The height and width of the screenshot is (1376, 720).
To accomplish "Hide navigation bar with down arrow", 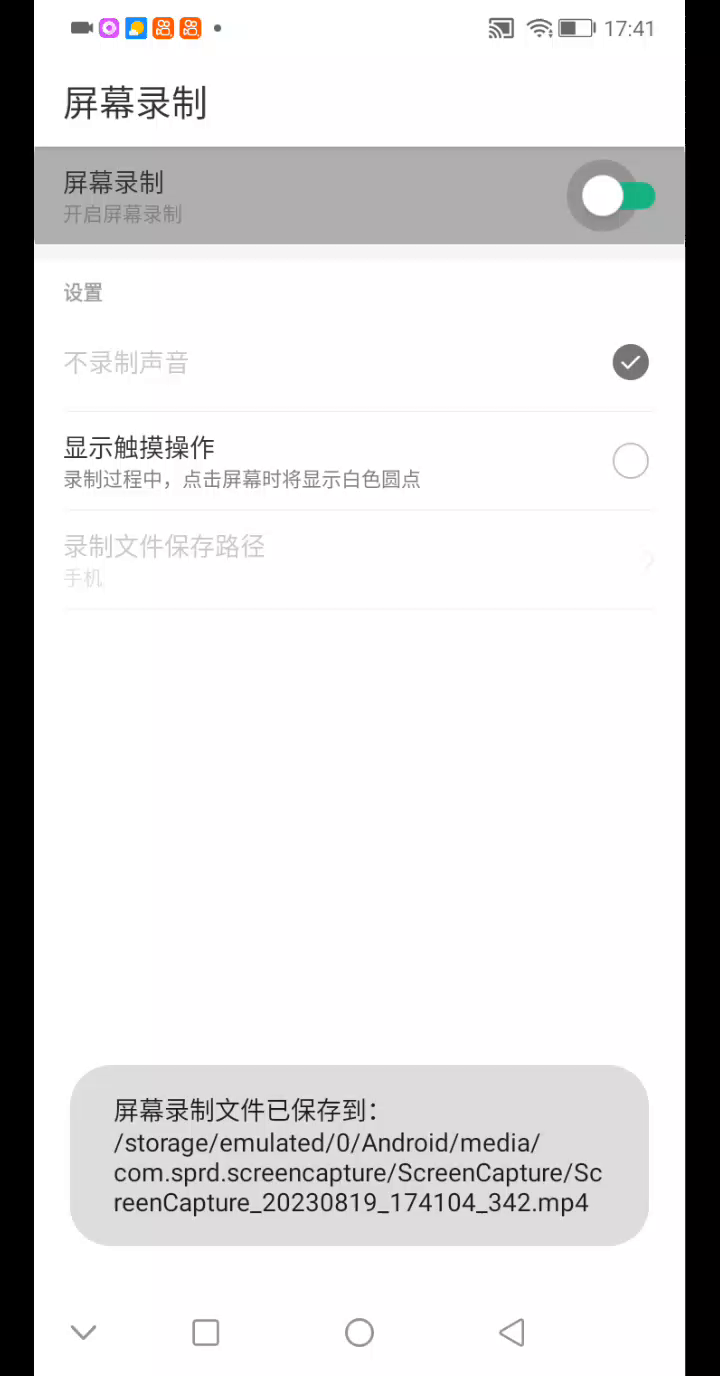I will (84, 1332).
